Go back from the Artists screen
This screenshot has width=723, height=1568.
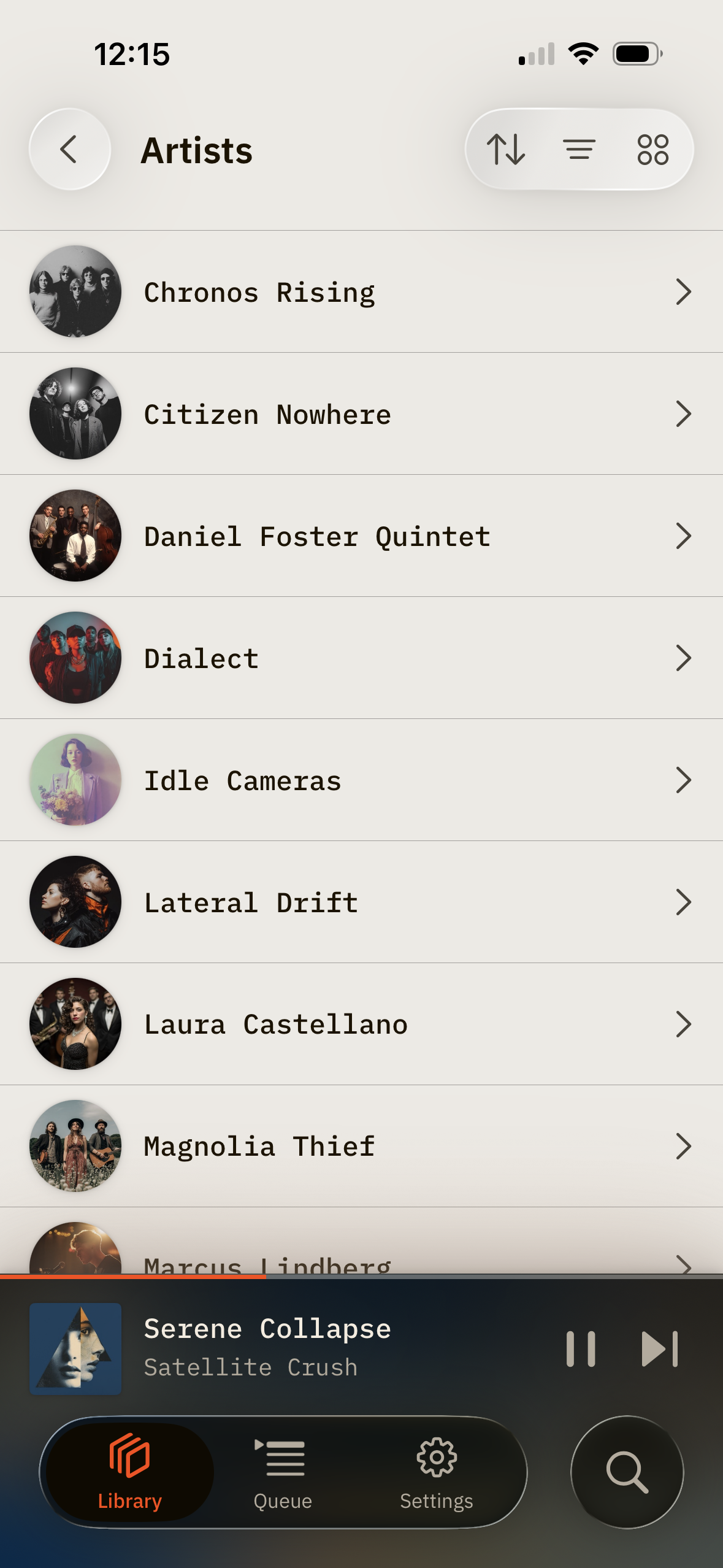pyautogui.click(x=69, y=150)
